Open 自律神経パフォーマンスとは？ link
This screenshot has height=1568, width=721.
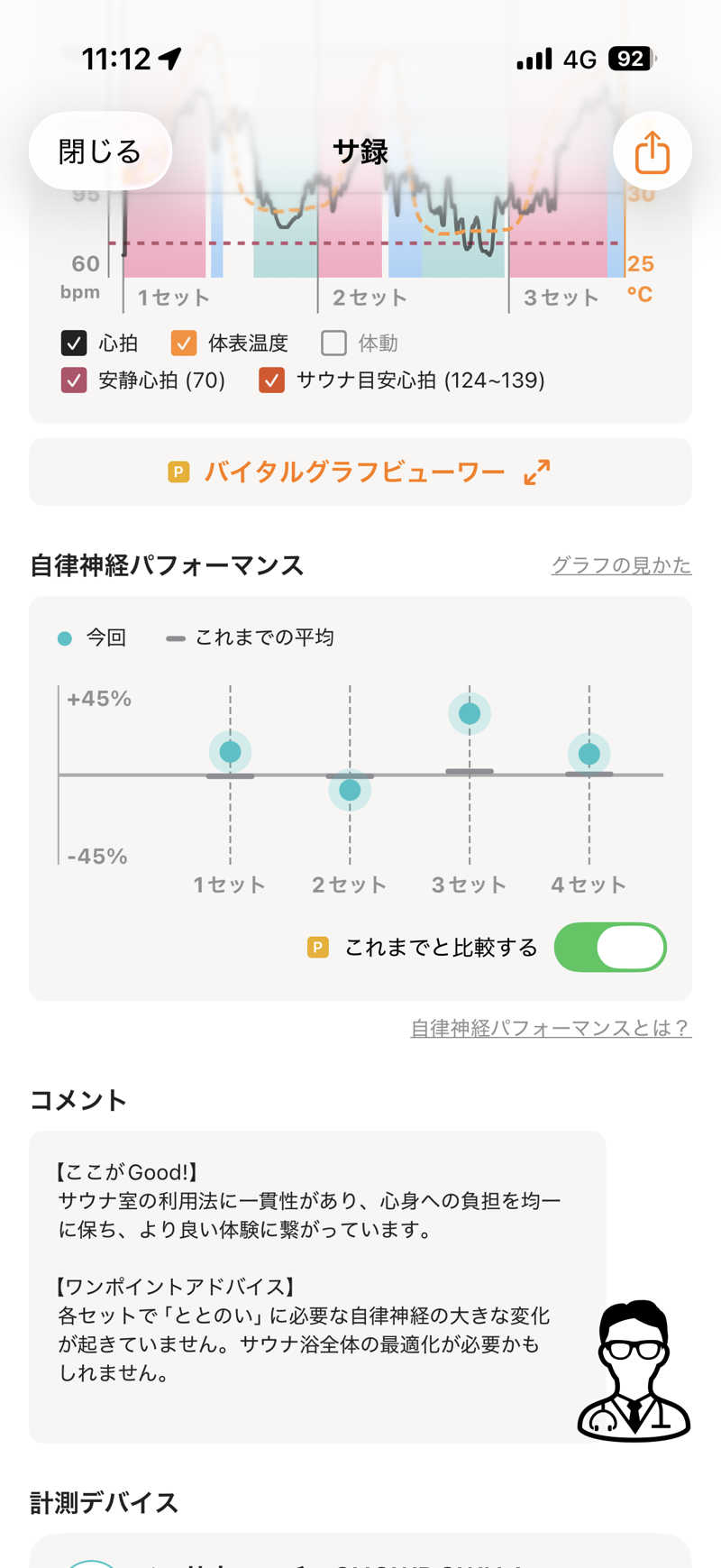point(551,1028)
